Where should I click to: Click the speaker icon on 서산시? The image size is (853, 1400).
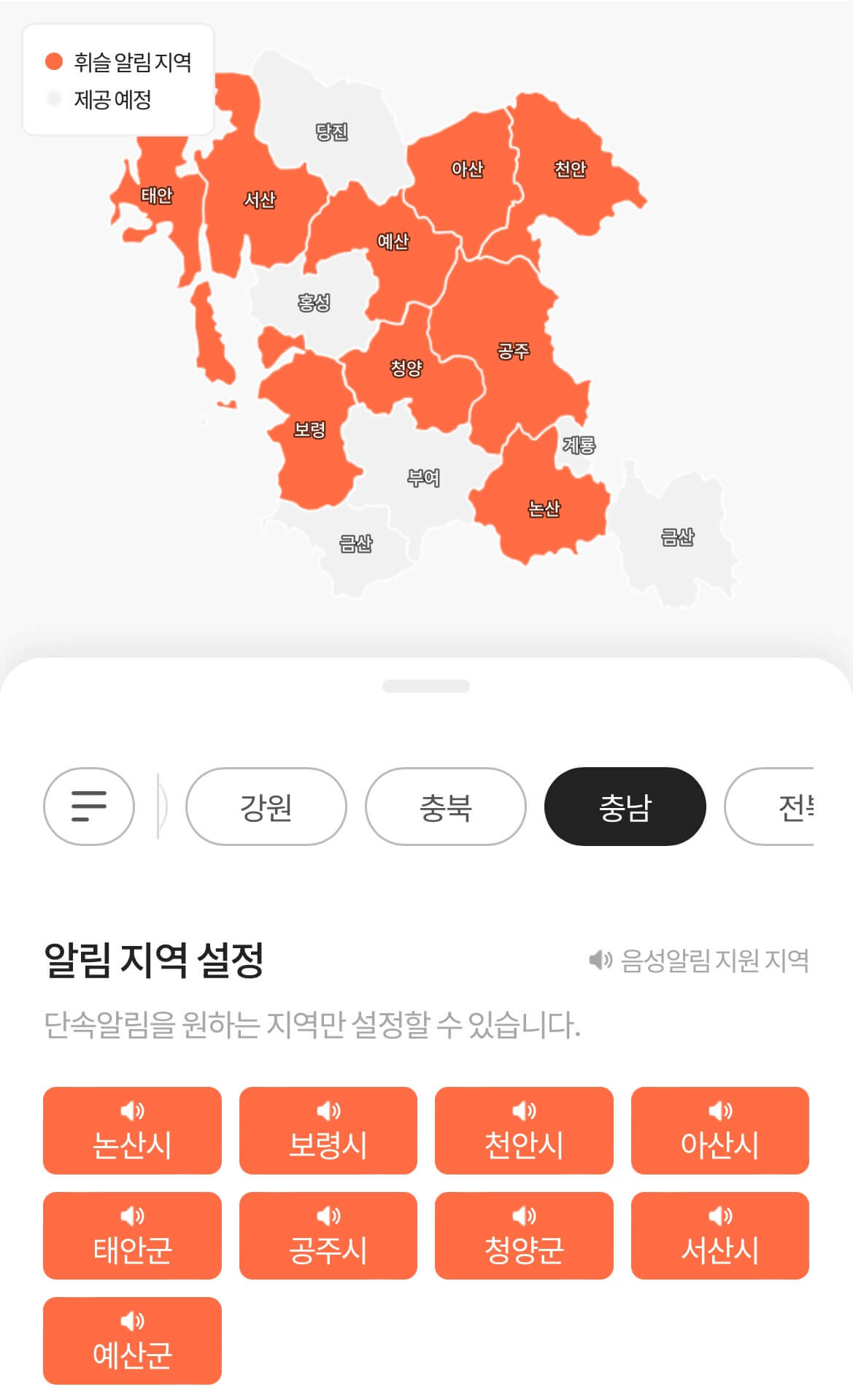(720, 1215)
